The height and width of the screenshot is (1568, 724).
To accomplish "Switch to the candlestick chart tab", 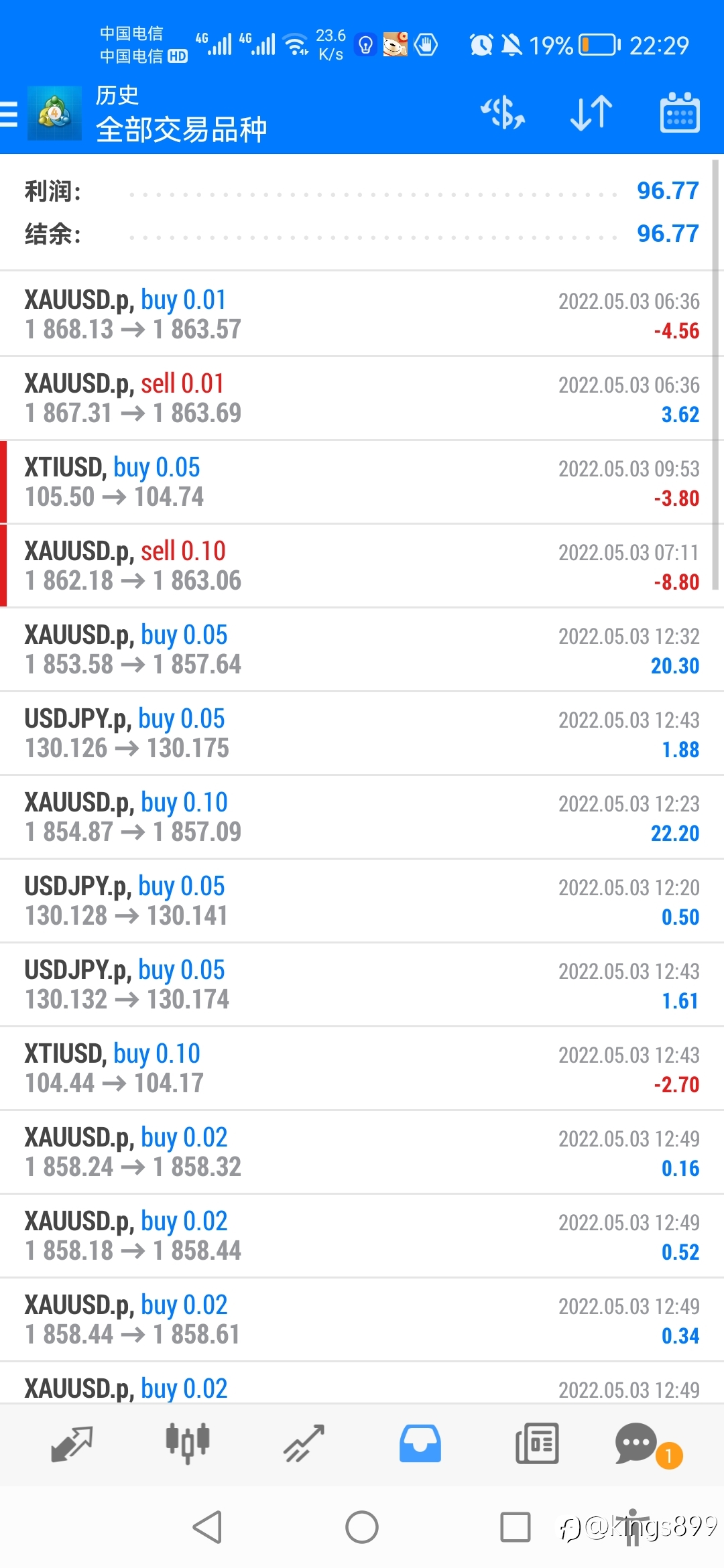I will pos(188,1443).
